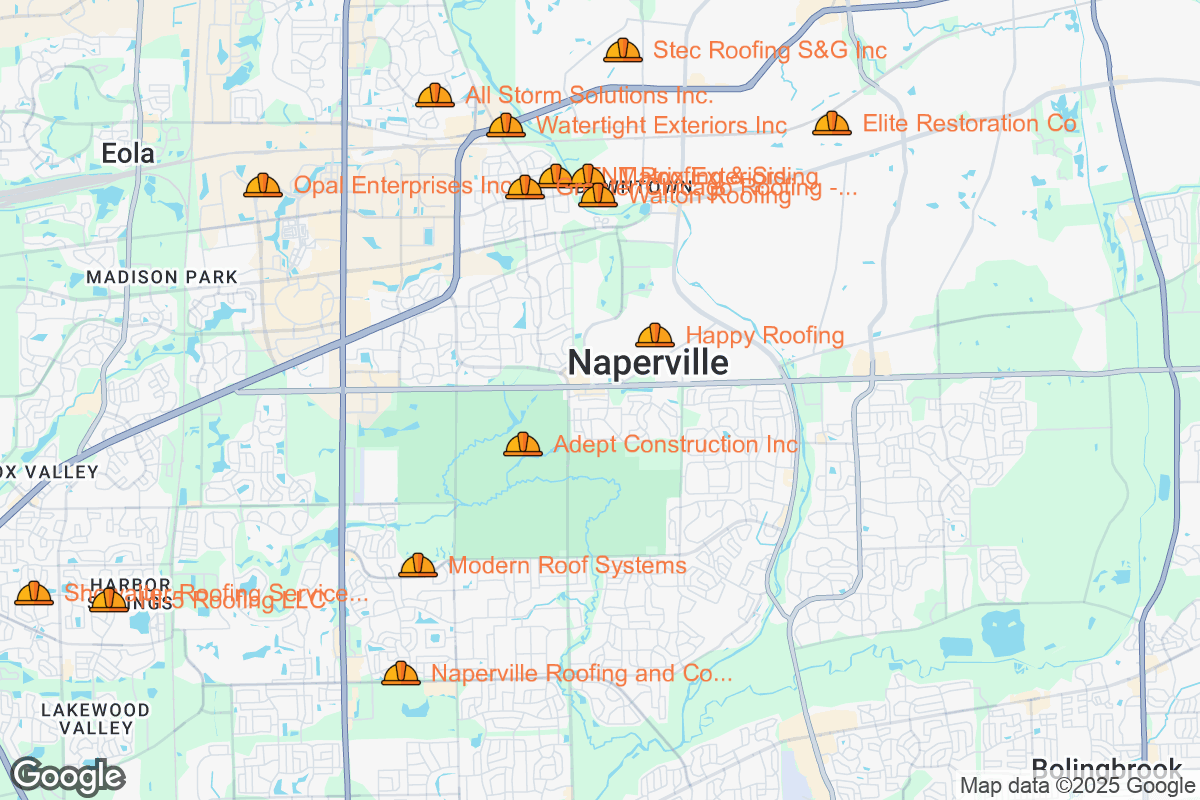Open the Naperville Roofing and Co... marker
Image resolution: width=1200 pixels, height=800 pixels.
pos(401,673)
